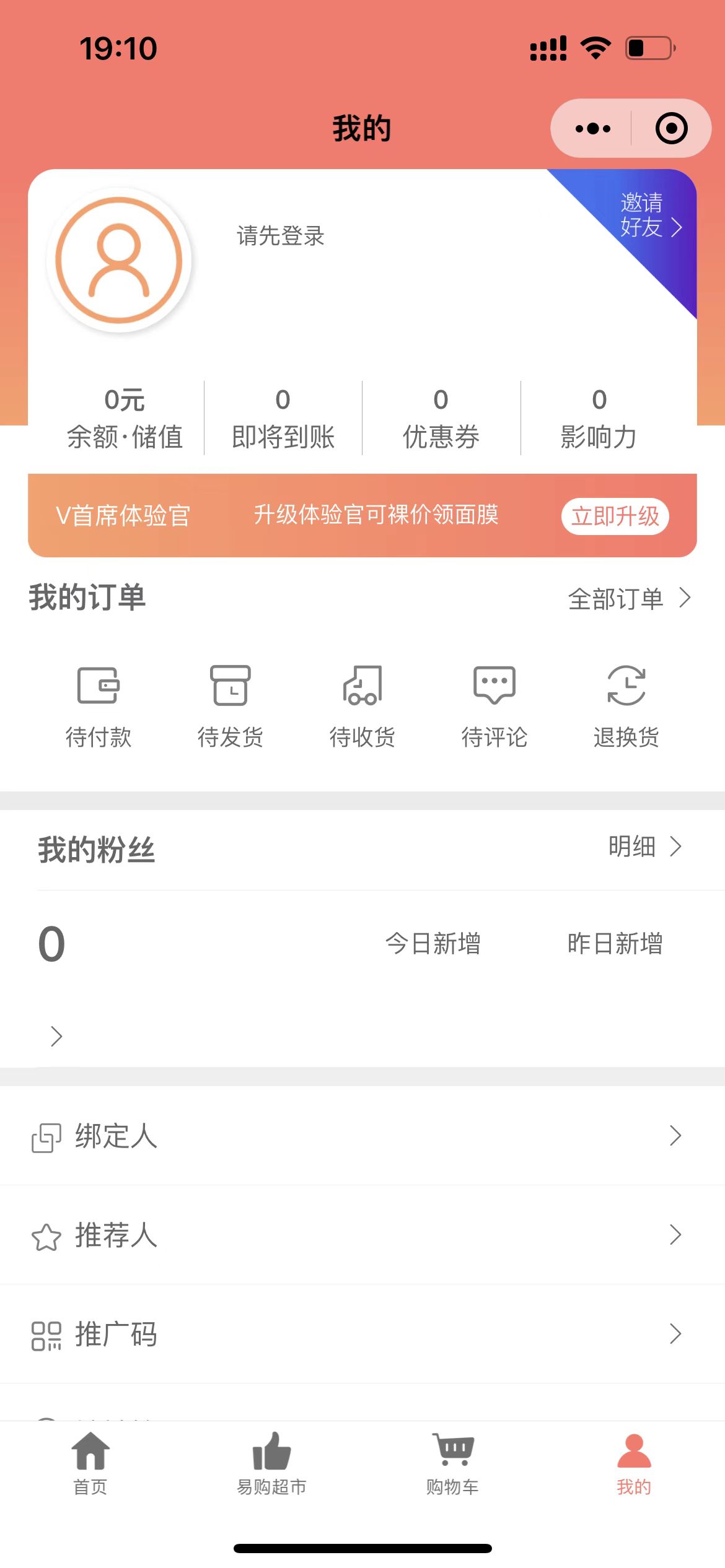Viewport: 725px width, 1568px height.
Task: Open 优惠券 coupons
Action: [441, 419]
